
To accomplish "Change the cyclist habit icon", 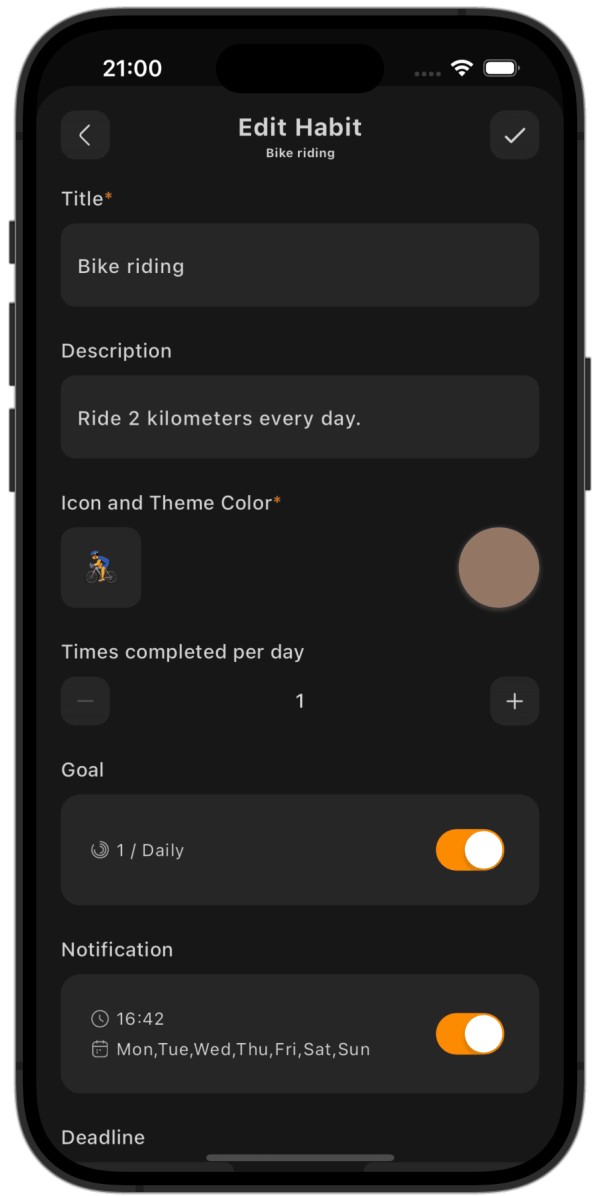I will tap(101, 568).
